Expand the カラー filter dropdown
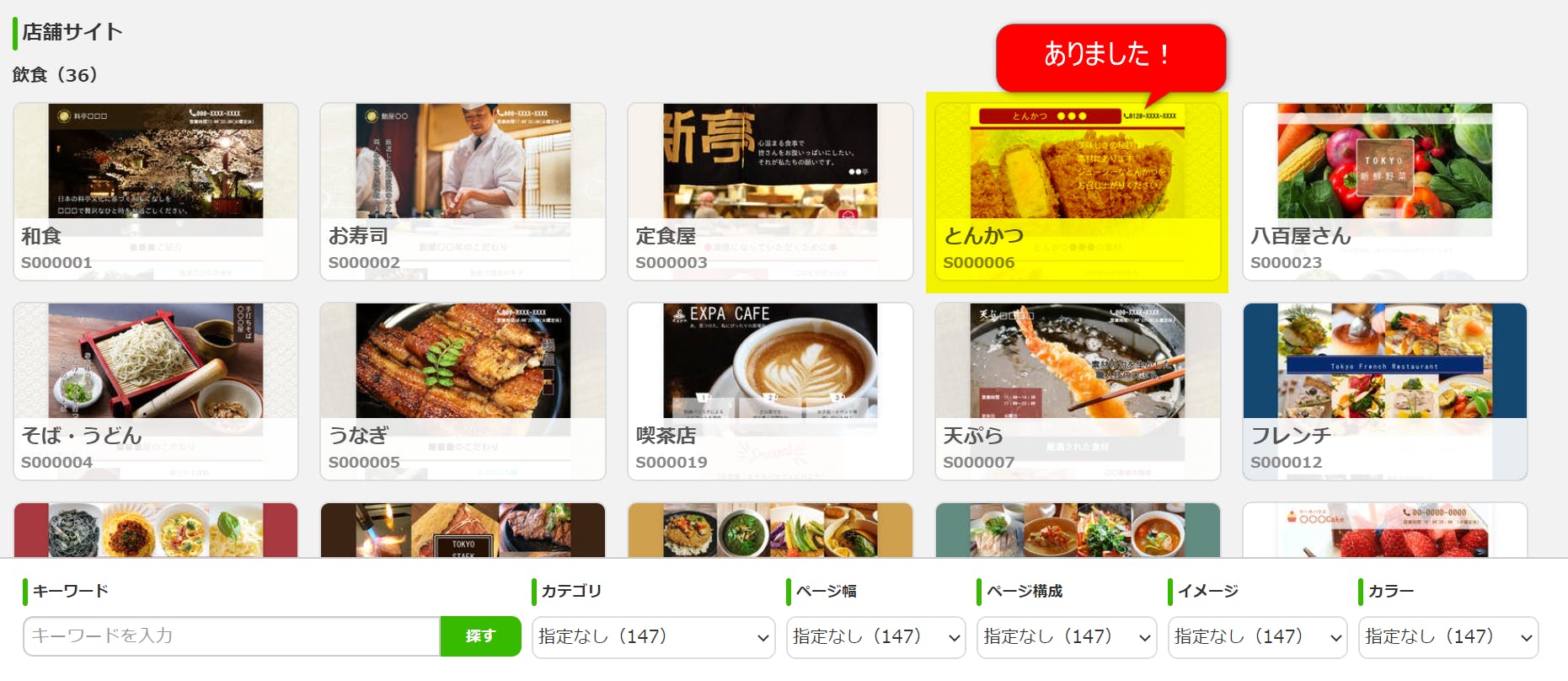Screen dimensions: 1568x681 point(1448,637)
